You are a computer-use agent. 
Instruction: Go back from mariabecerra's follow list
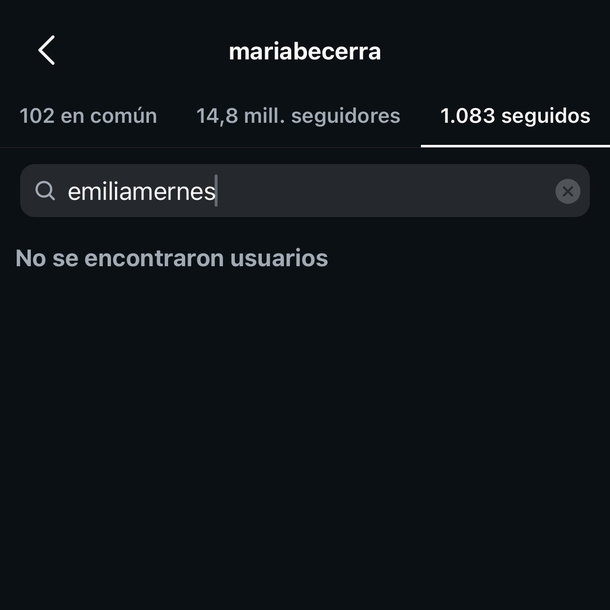[x=46, y=51]
